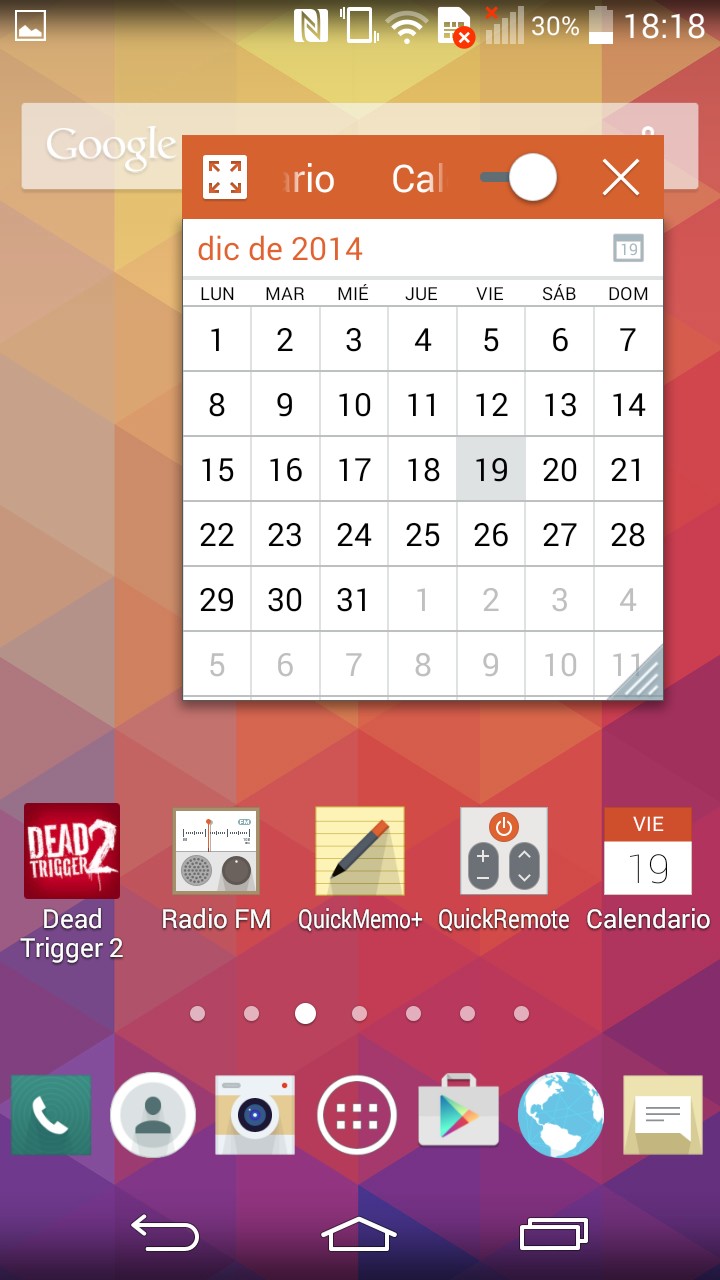Viewport: 720px width, 1280px height.
Task: Launch the Camera app
Action: tap(255, 1115)
